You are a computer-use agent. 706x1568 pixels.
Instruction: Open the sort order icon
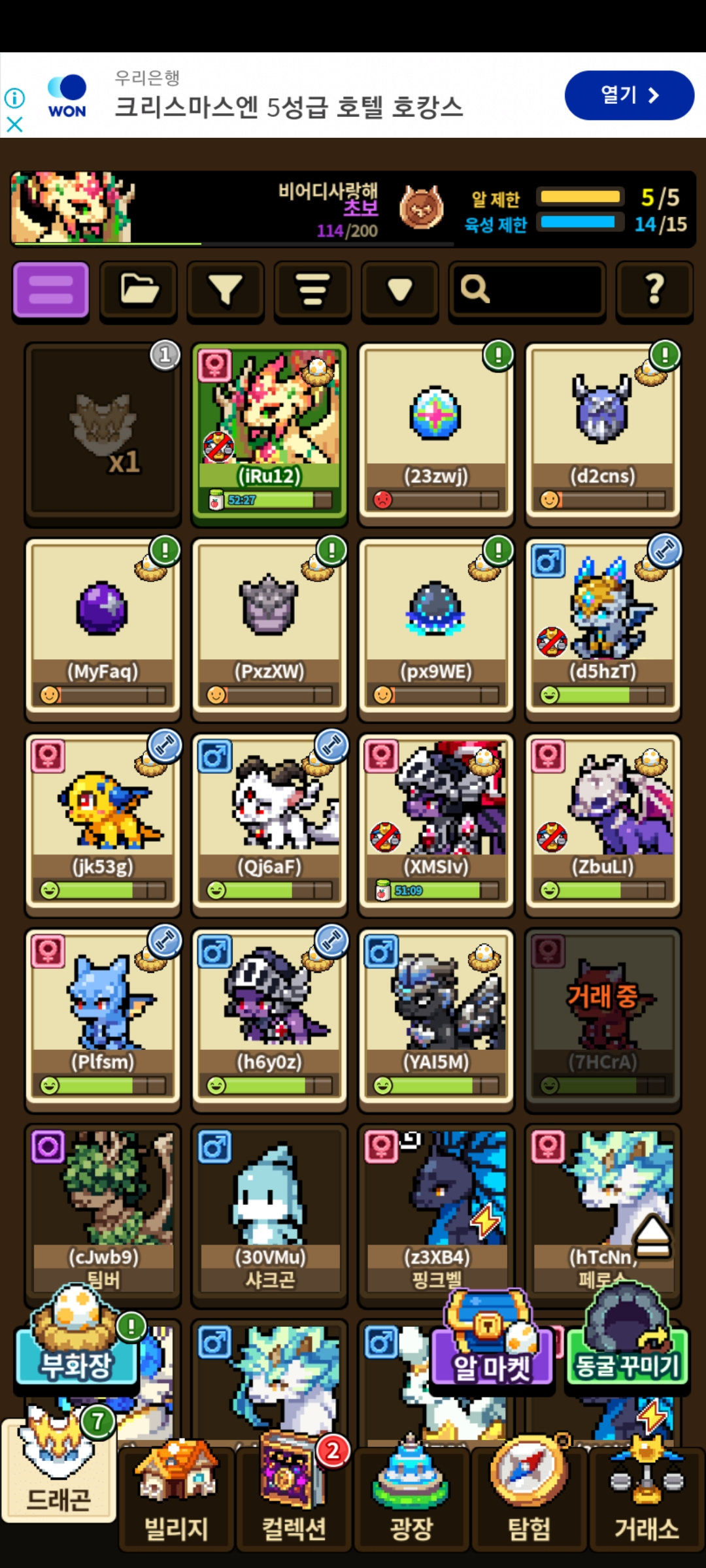(312, 290)
